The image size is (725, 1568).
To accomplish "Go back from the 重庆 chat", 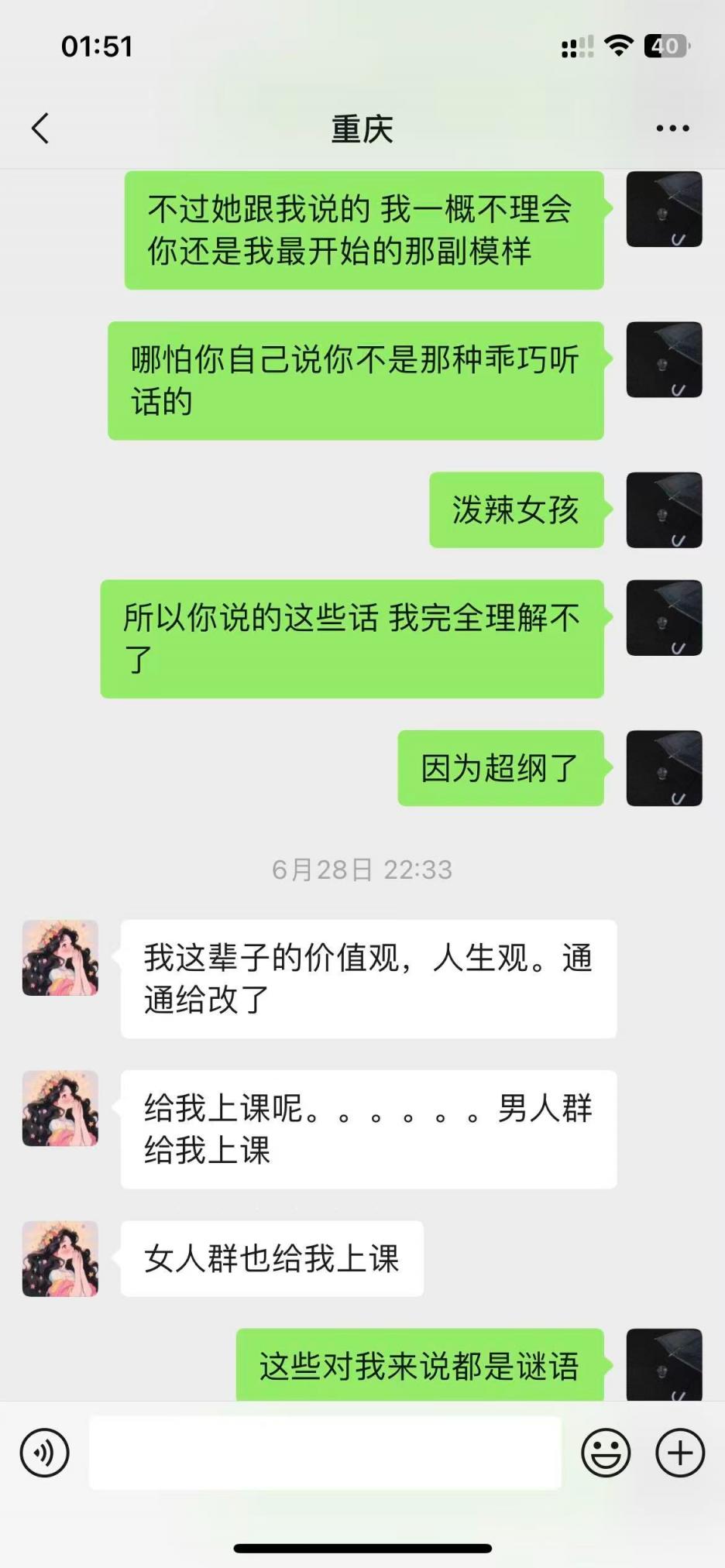I will tap(40, 129).
